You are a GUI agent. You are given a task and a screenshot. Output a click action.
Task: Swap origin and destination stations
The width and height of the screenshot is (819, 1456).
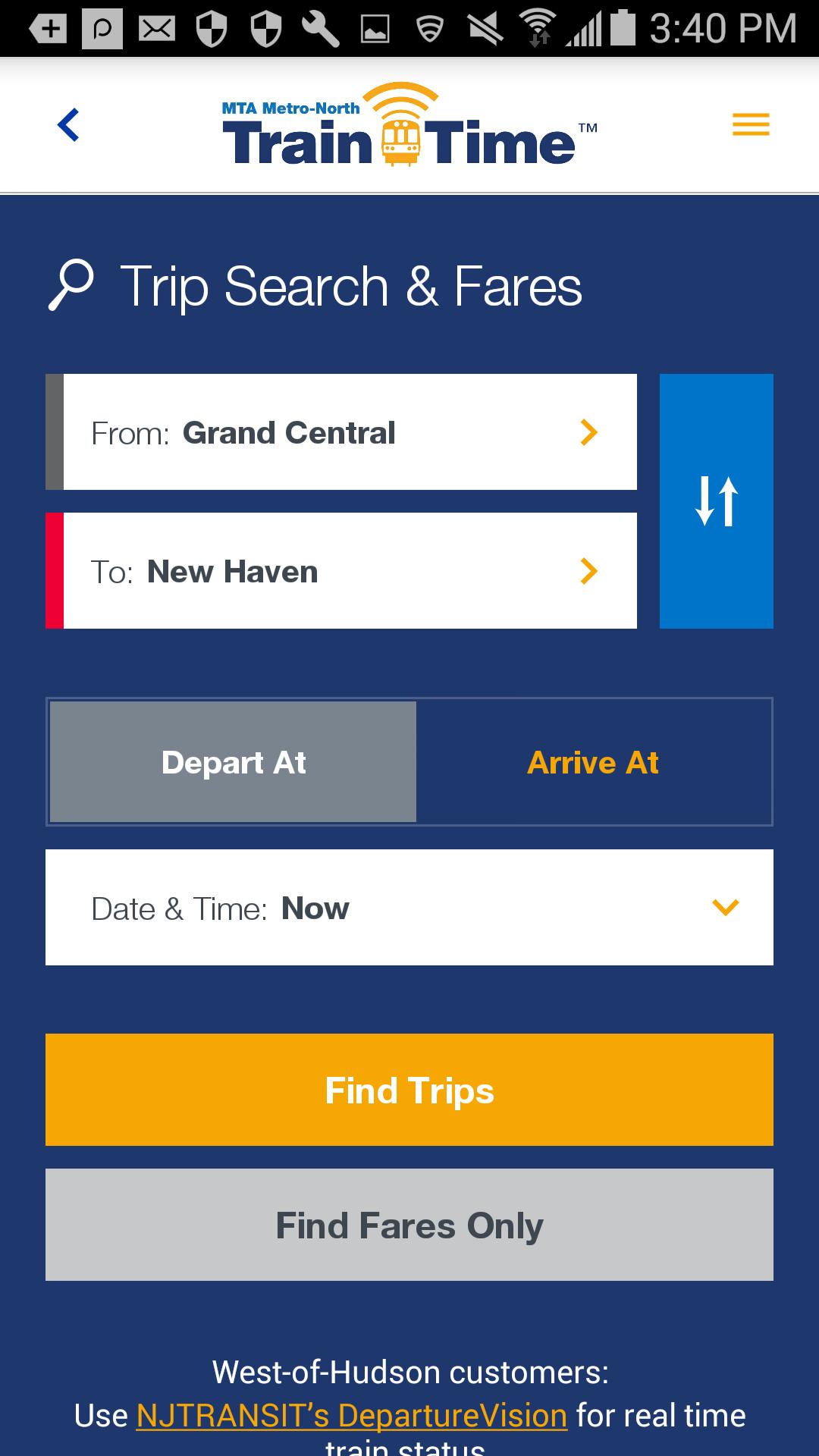[x=717, y=501]
